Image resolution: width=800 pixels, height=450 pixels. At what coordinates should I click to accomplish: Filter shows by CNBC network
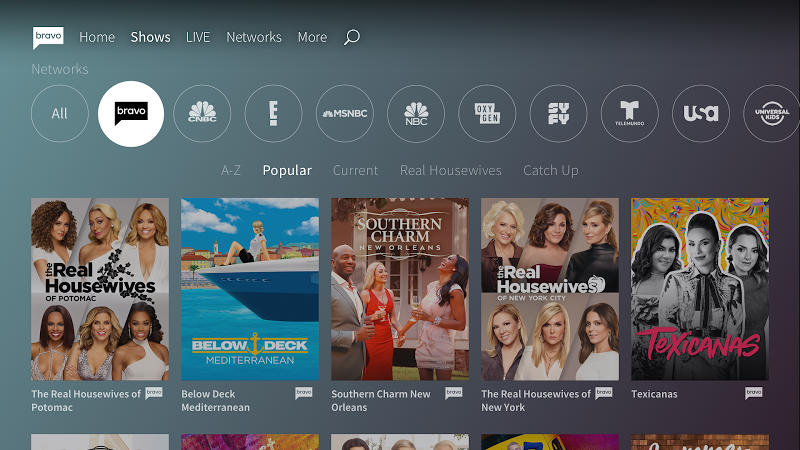click(202, 113)
